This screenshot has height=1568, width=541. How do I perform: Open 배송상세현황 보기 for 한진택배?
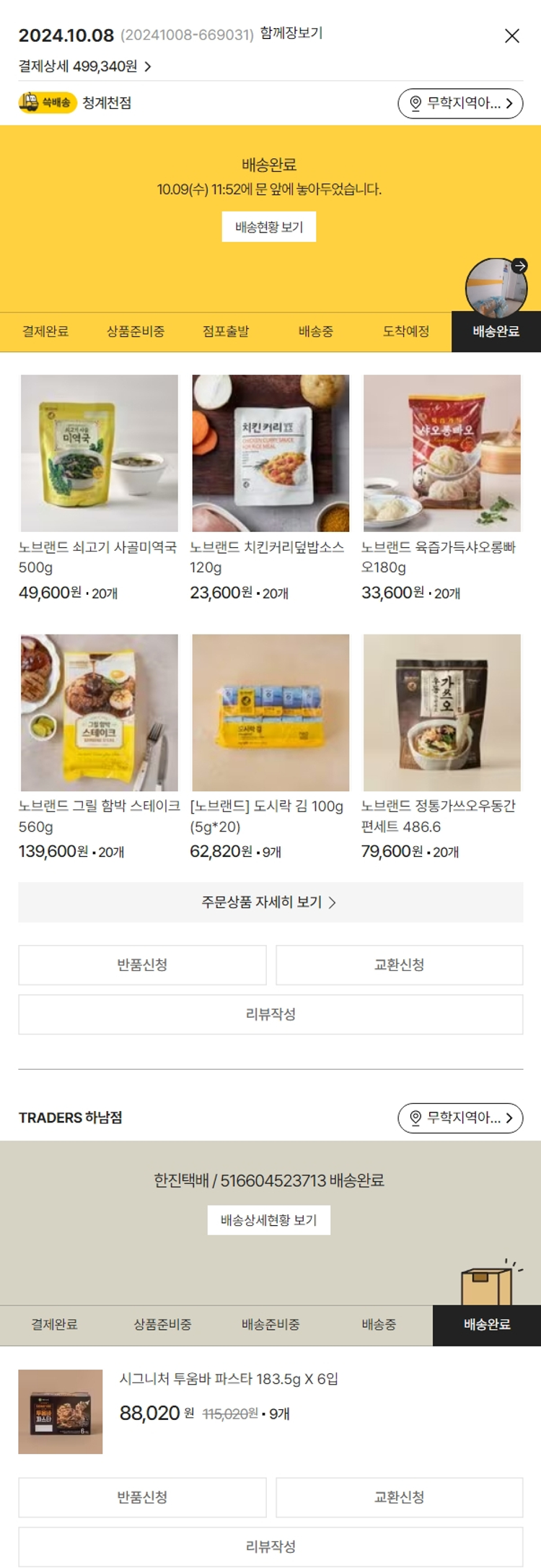point(269,1220)
